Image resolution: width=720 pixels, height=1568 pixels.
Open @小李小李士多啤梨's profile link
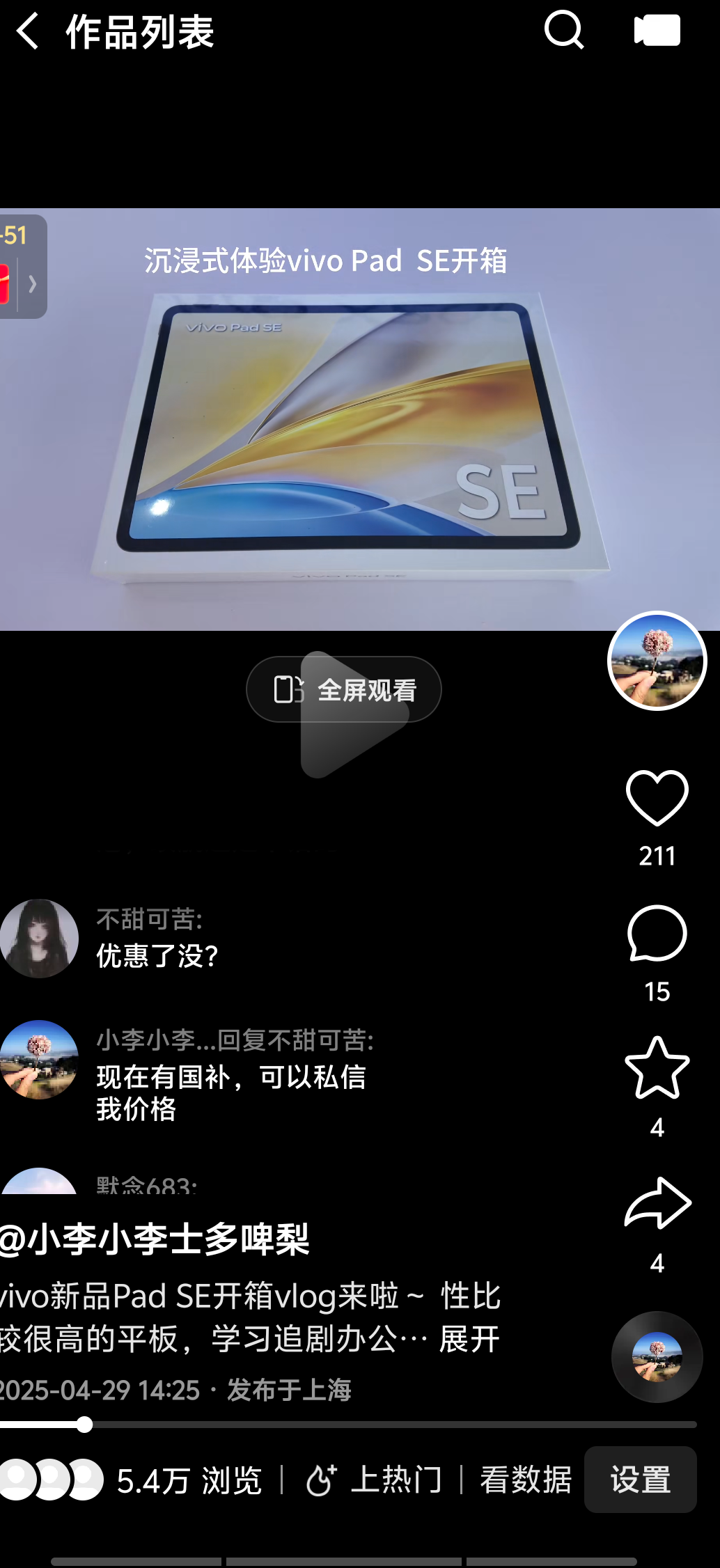(155, 1239)
